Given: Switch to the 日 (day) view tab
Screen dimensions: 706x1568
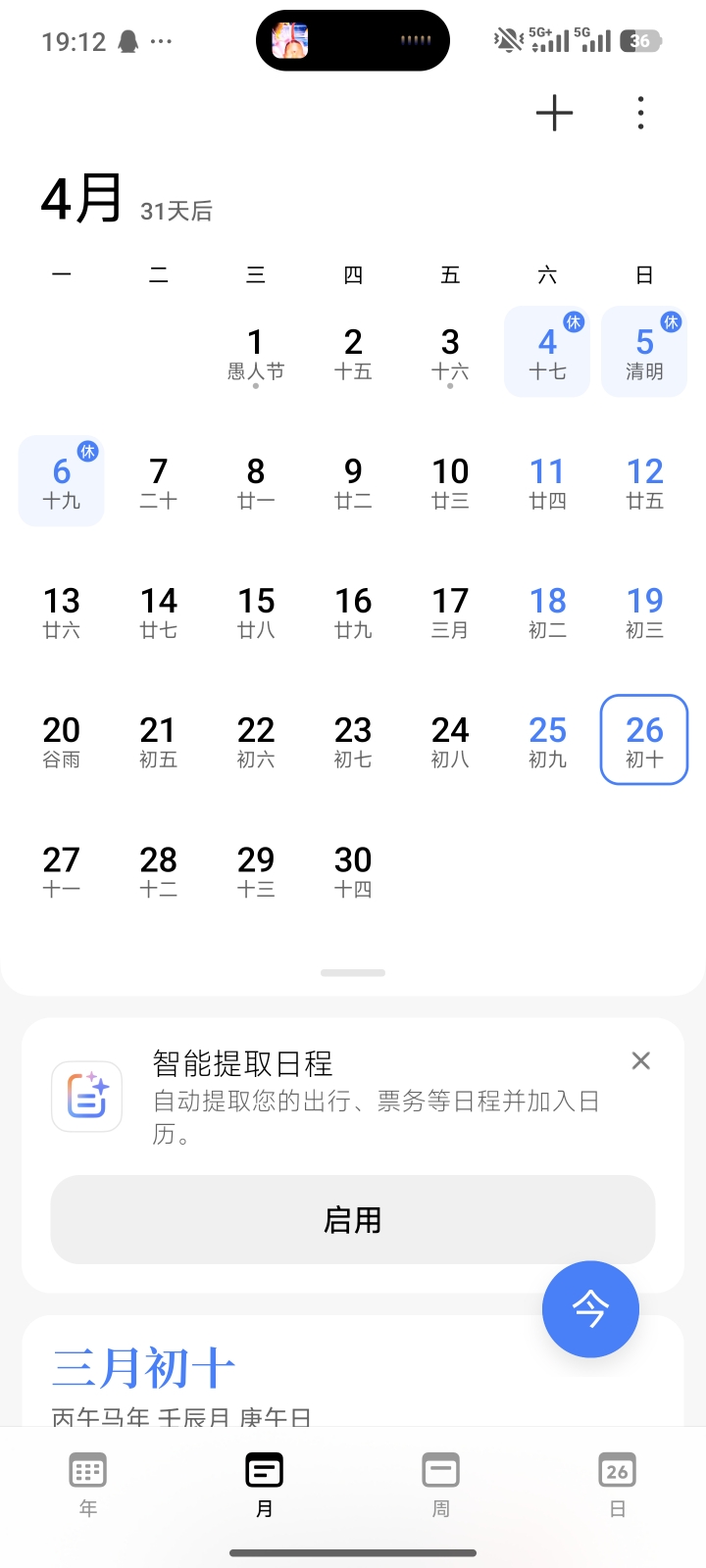Looking at the screenshot, I should tap(617, 1484).
